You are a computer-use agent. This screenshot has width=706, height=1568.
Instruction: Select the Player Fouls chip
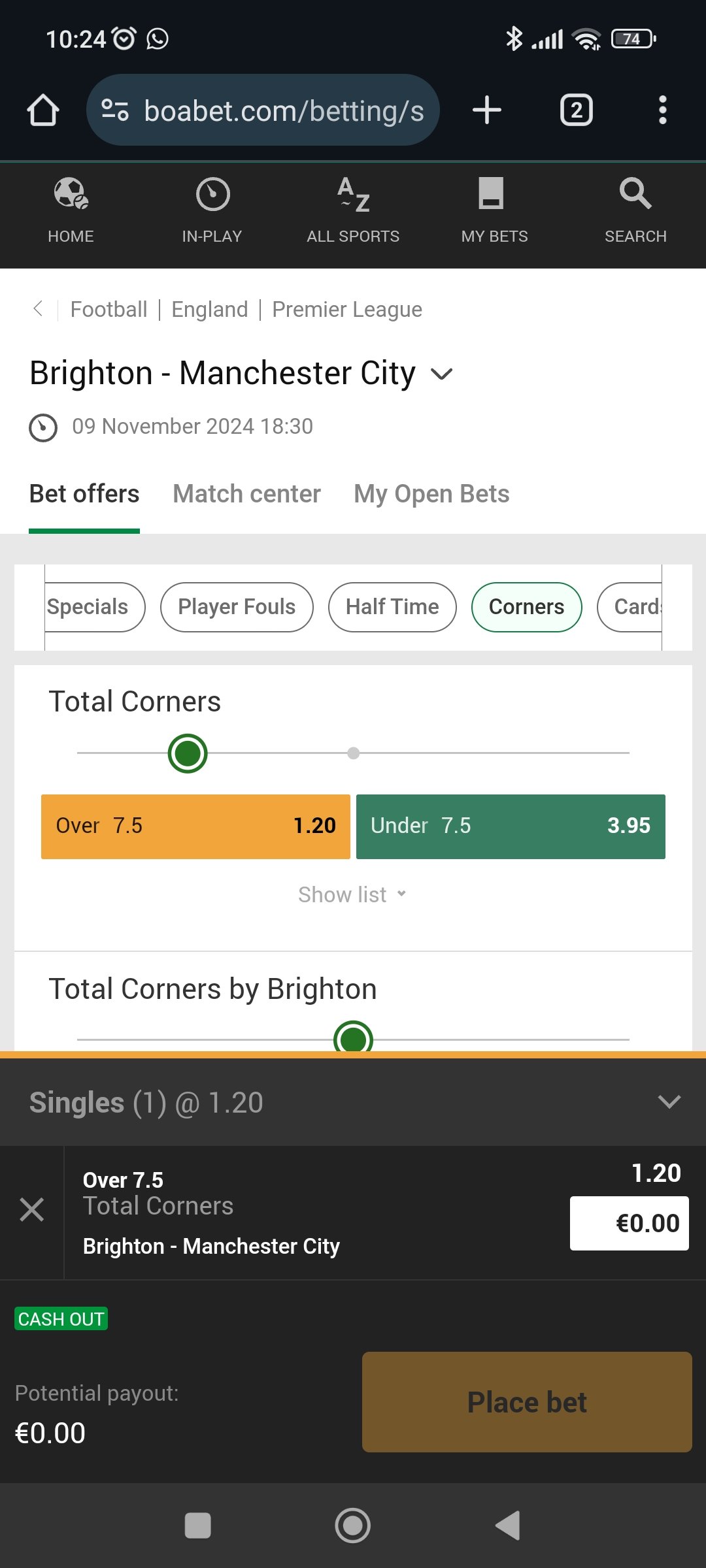(237, 607)
